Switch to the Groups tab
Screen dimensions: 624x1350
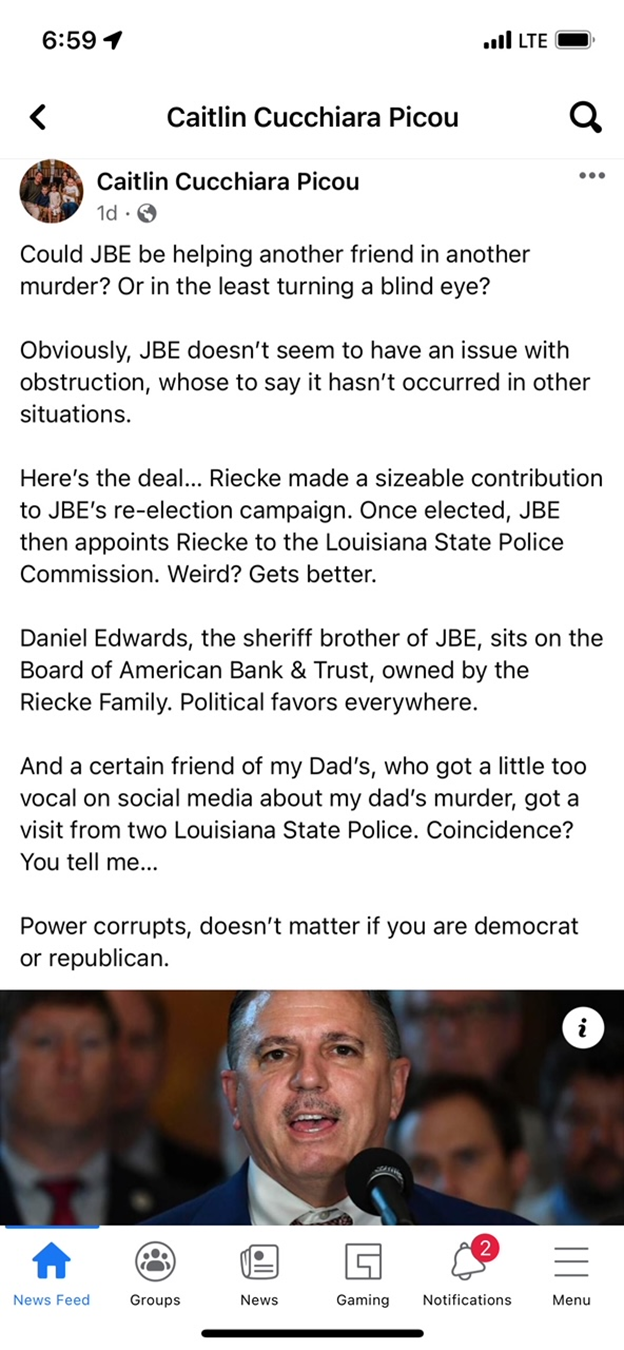tap(155, 1273)
